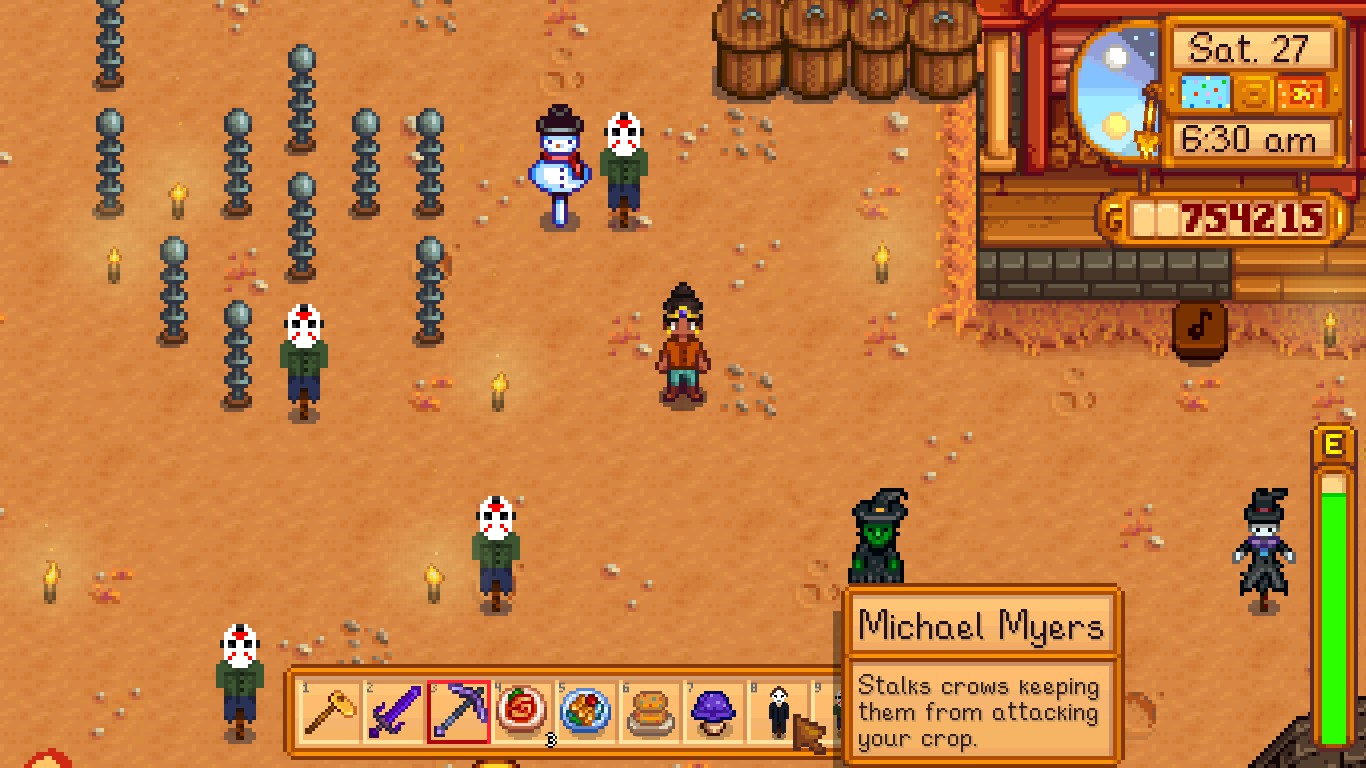Tap the music note emote button
The height and width of the screenshot is (768, 1366).
(x=1200, y=325)
